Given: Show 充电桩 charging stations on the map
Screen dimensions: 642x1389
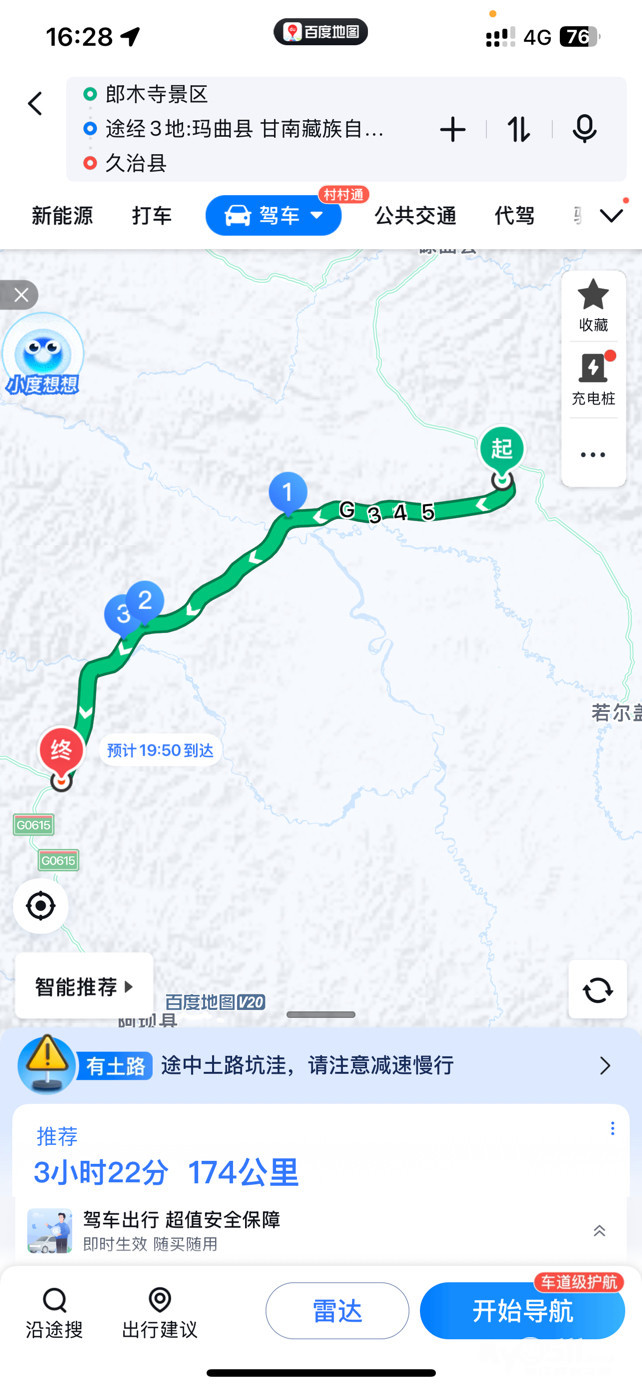Looking at the screenshot, I should 593,379.
